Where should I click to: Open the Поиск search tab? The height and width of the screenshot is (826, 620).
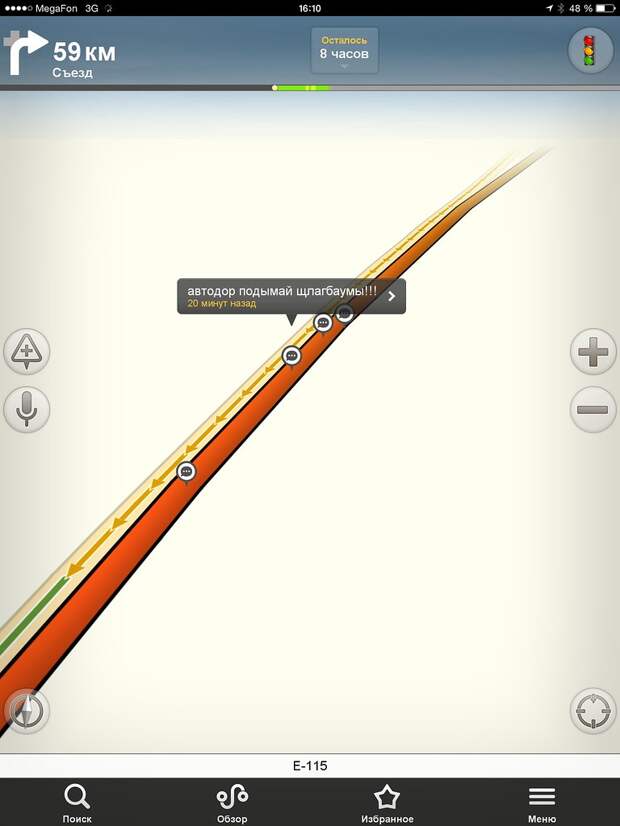click(x=77, y=803)
